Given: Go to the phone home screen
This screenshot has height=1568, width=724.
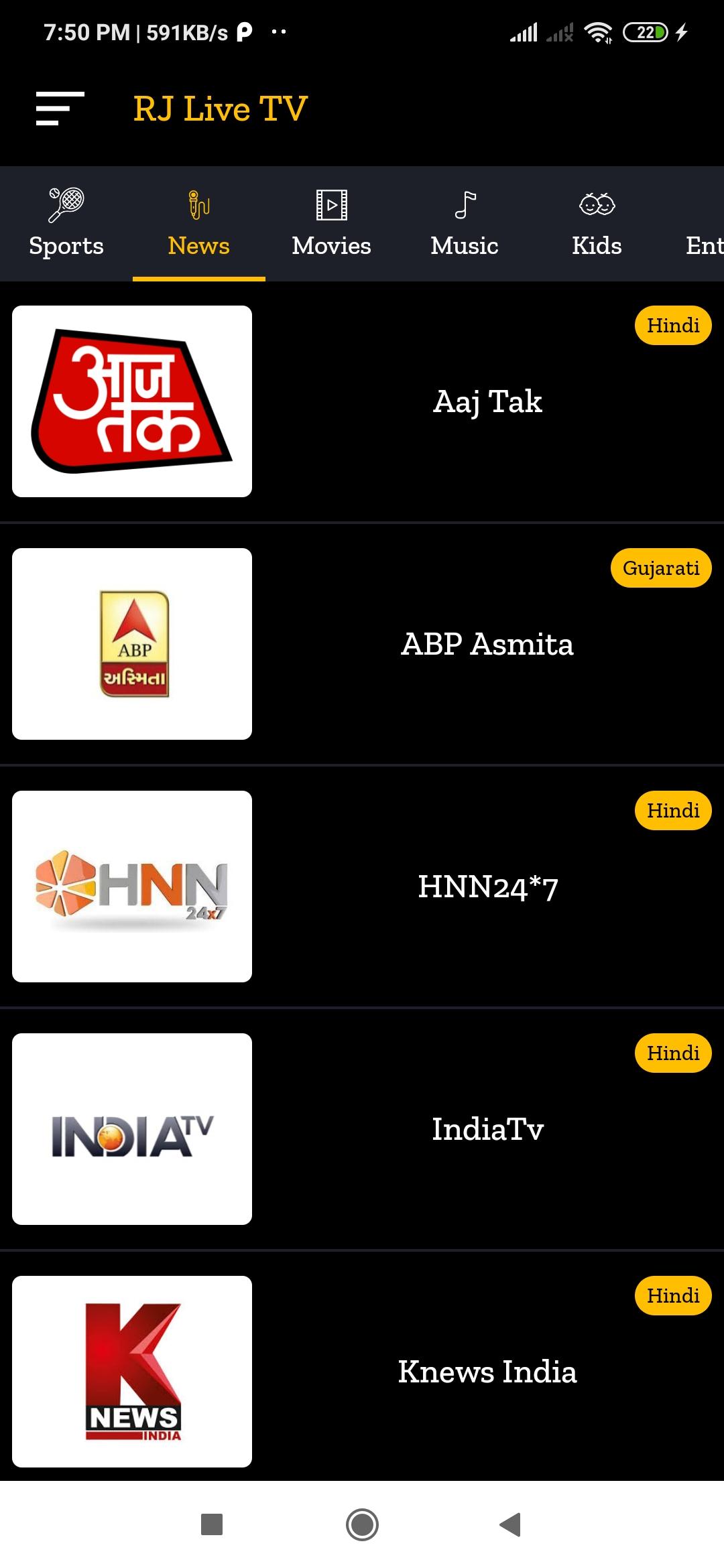Looking at the screenshot, I should (x=362, y=1524).
